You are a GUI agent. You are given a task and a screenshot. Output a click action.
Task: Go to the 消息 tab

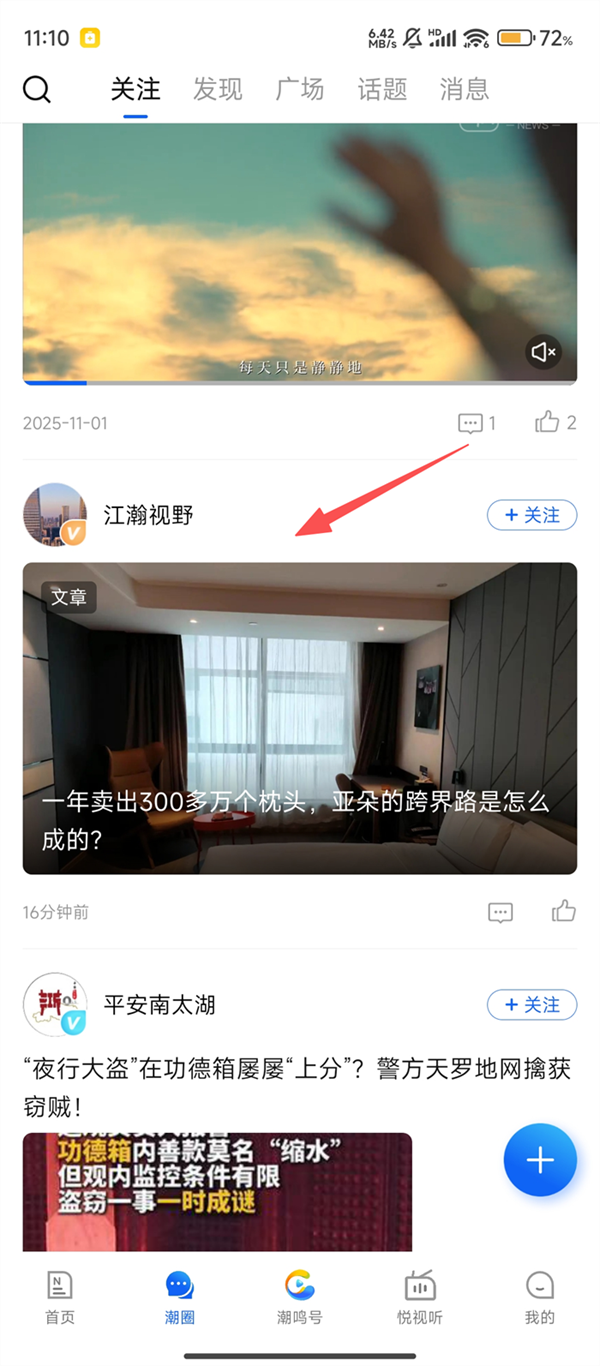point(464,89)
